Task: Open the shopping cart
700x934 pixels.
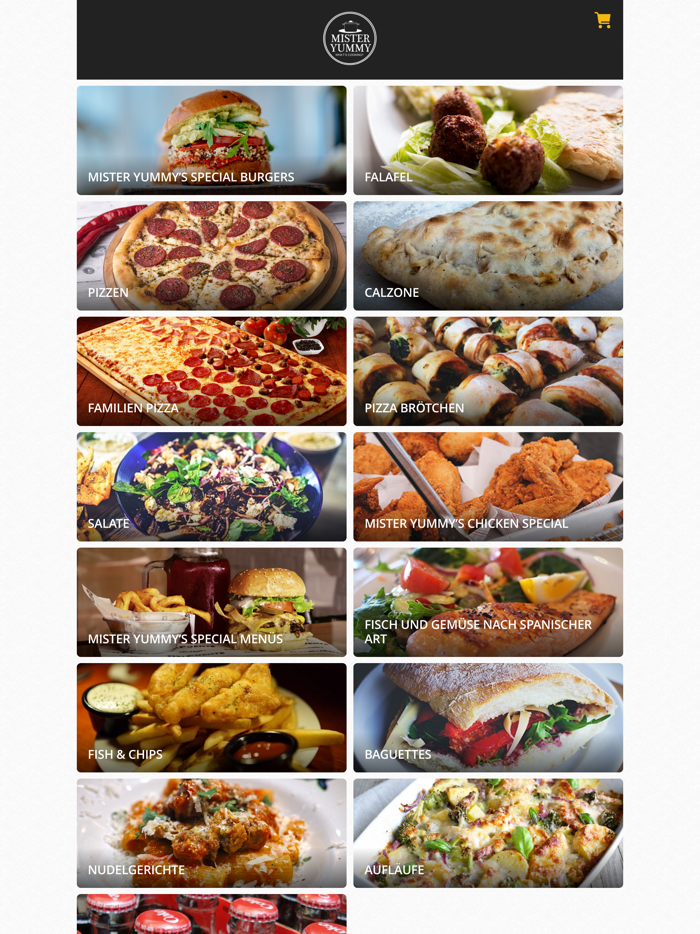Action: (x=602, y=20)
